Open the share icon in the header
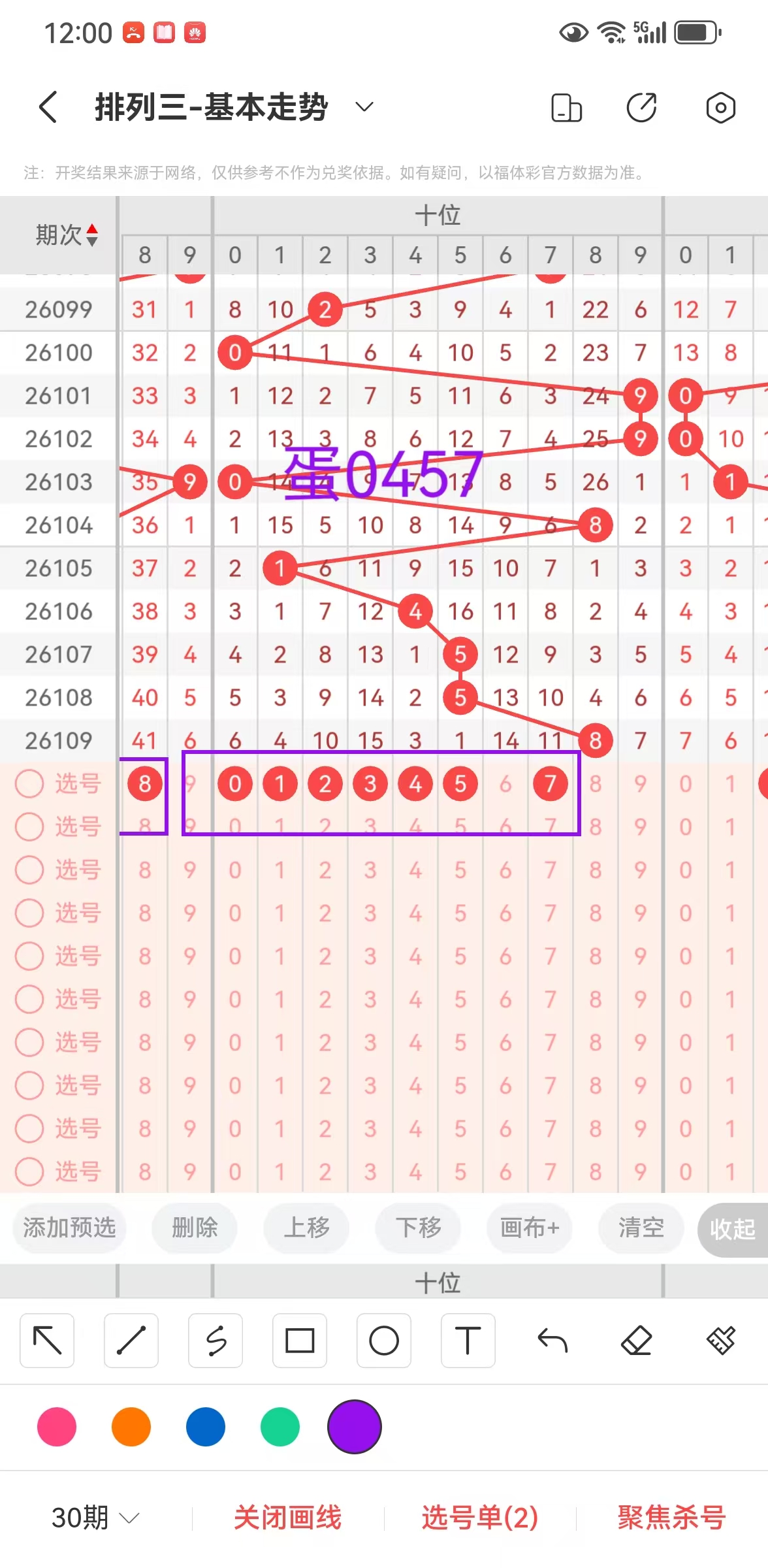The image size is (768, 1568). click(641, 108)
